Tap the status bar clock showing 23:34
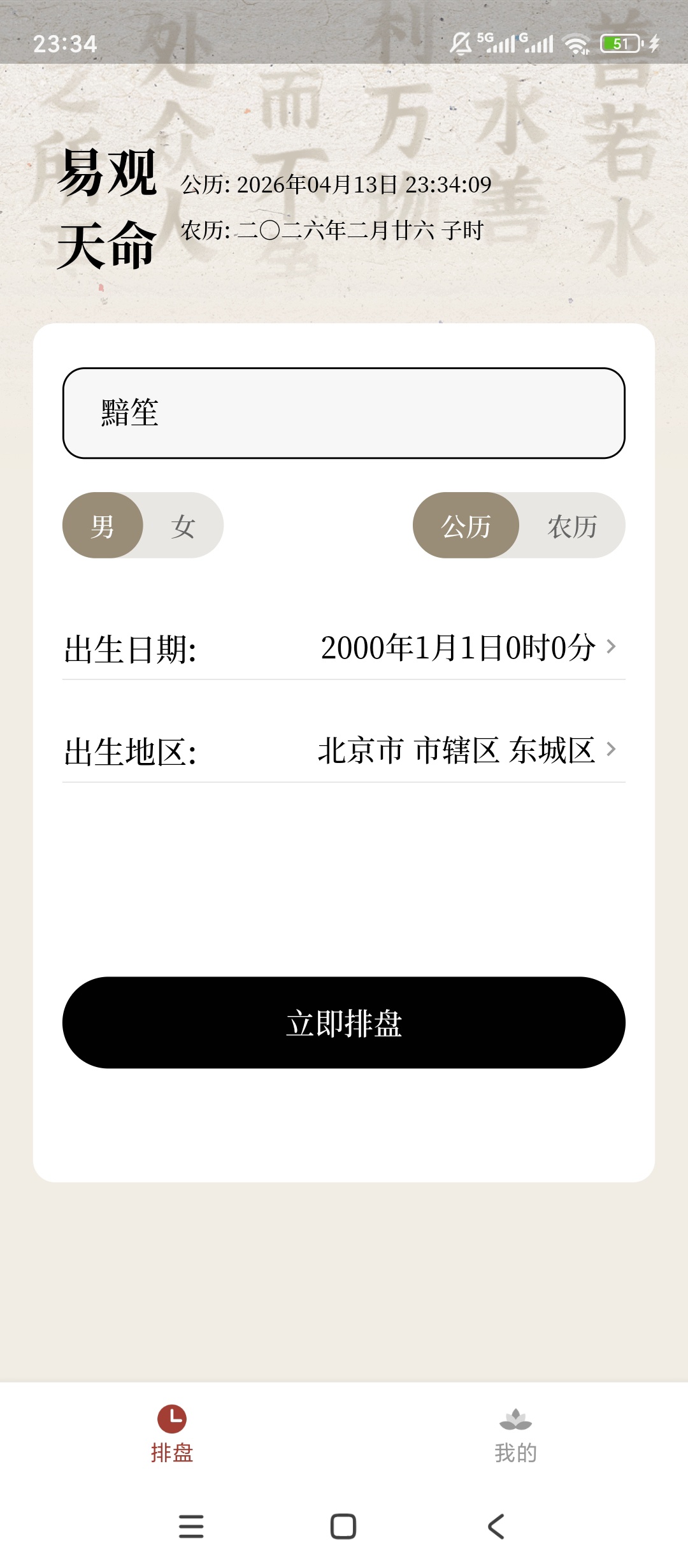This screenshot has height=1568, width=688. pyautogui.click(x=65, y=43)
